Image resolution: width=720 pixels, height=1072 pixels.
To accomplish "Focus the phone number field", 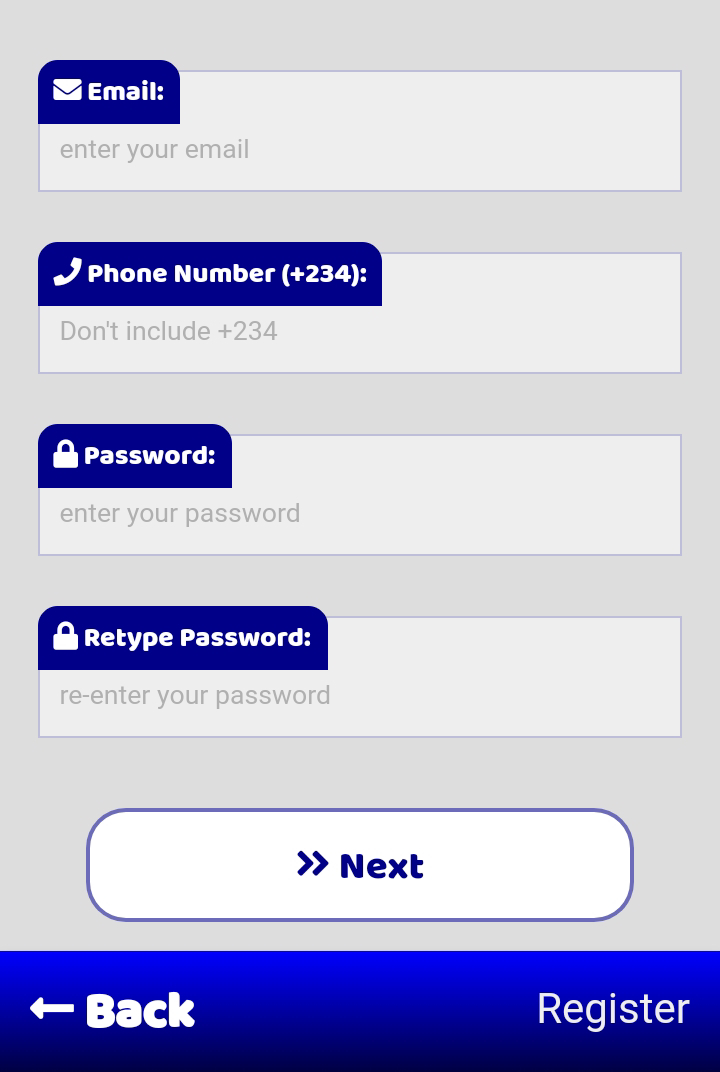I will [360, 333].
